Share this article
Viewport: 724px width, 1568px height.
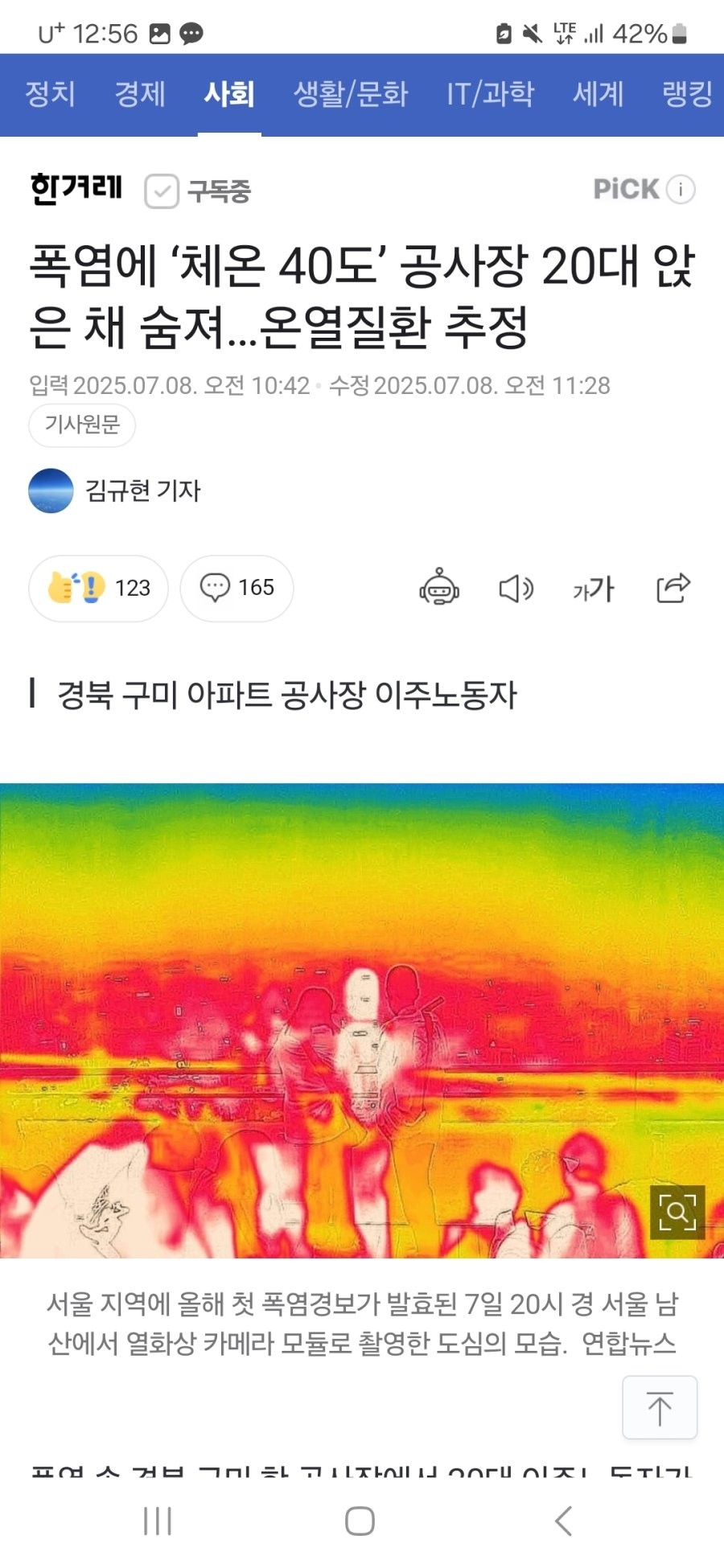tap(673, 589)
